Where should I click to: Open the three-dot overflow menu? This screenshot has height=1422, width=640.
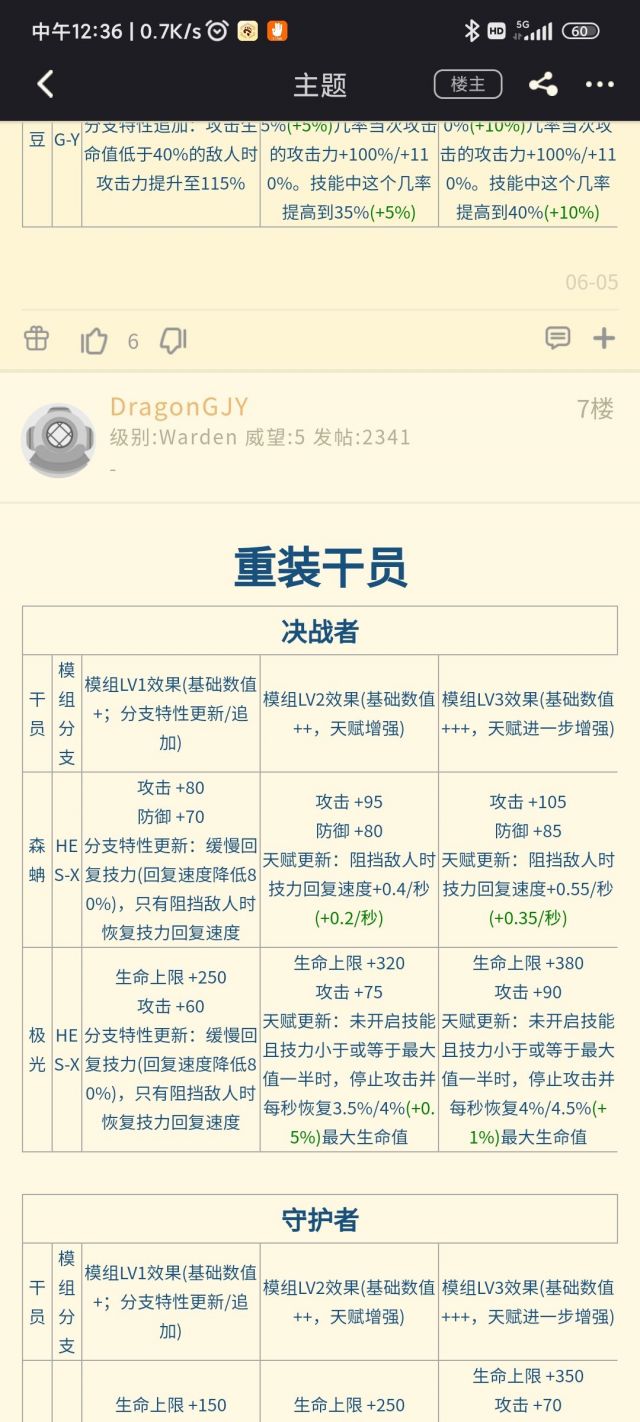(x=600, y=84)
